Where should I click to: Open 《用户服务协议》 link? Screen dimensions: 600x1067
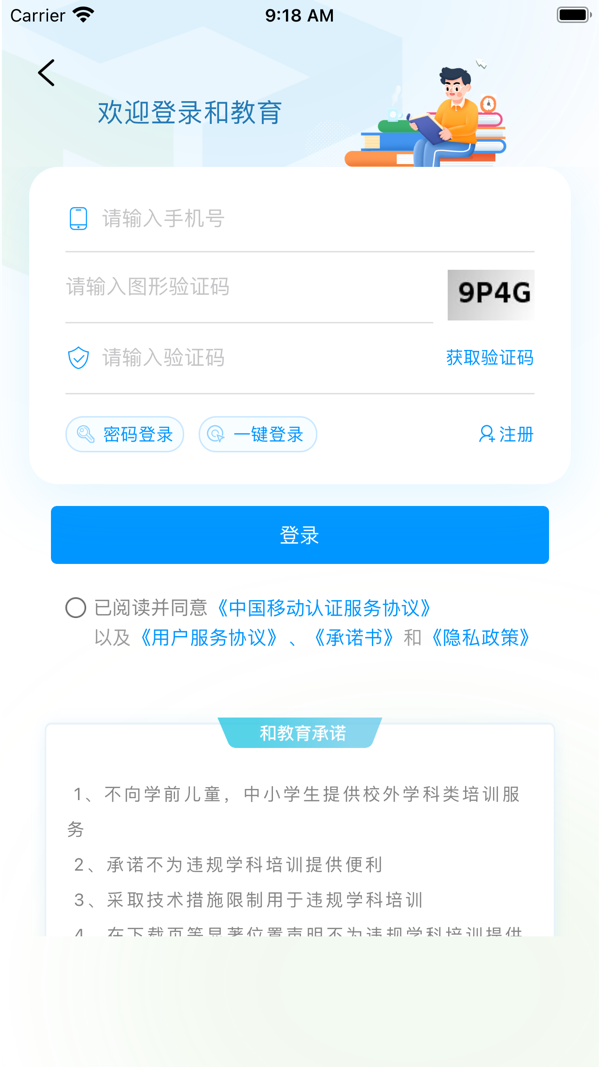207,638
